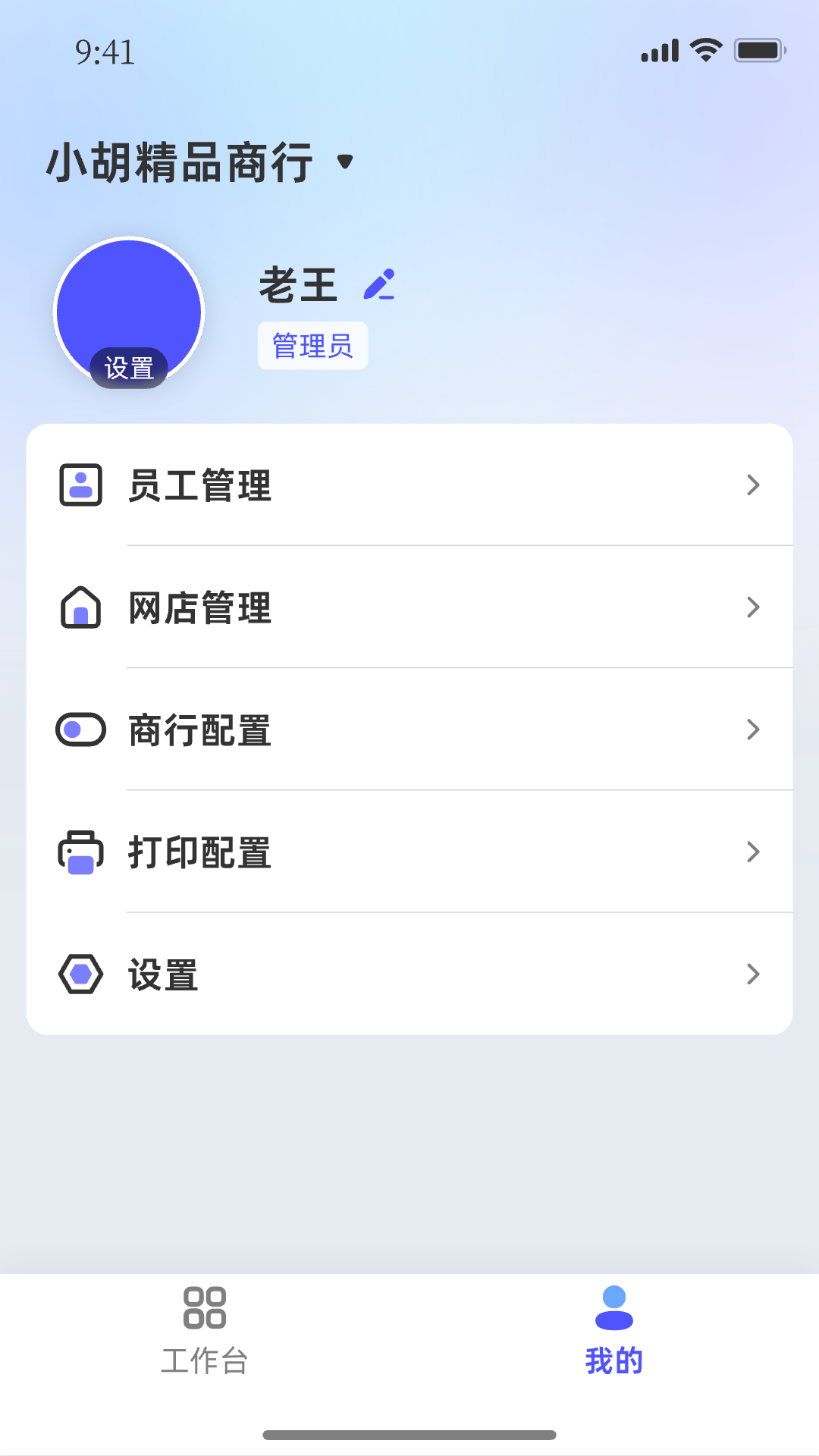
Task: Open 商行配置 settings row
Action: coord(303,729)
